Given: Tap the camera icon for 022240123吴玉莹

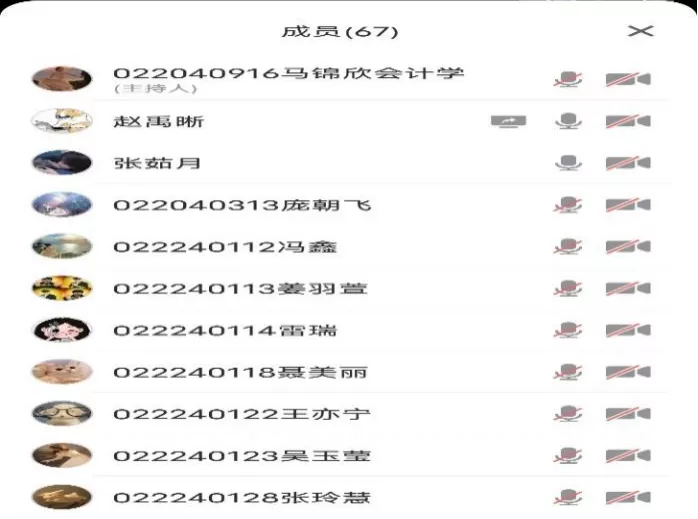Looking at the screenshot, I should click(x=627, y=456).
